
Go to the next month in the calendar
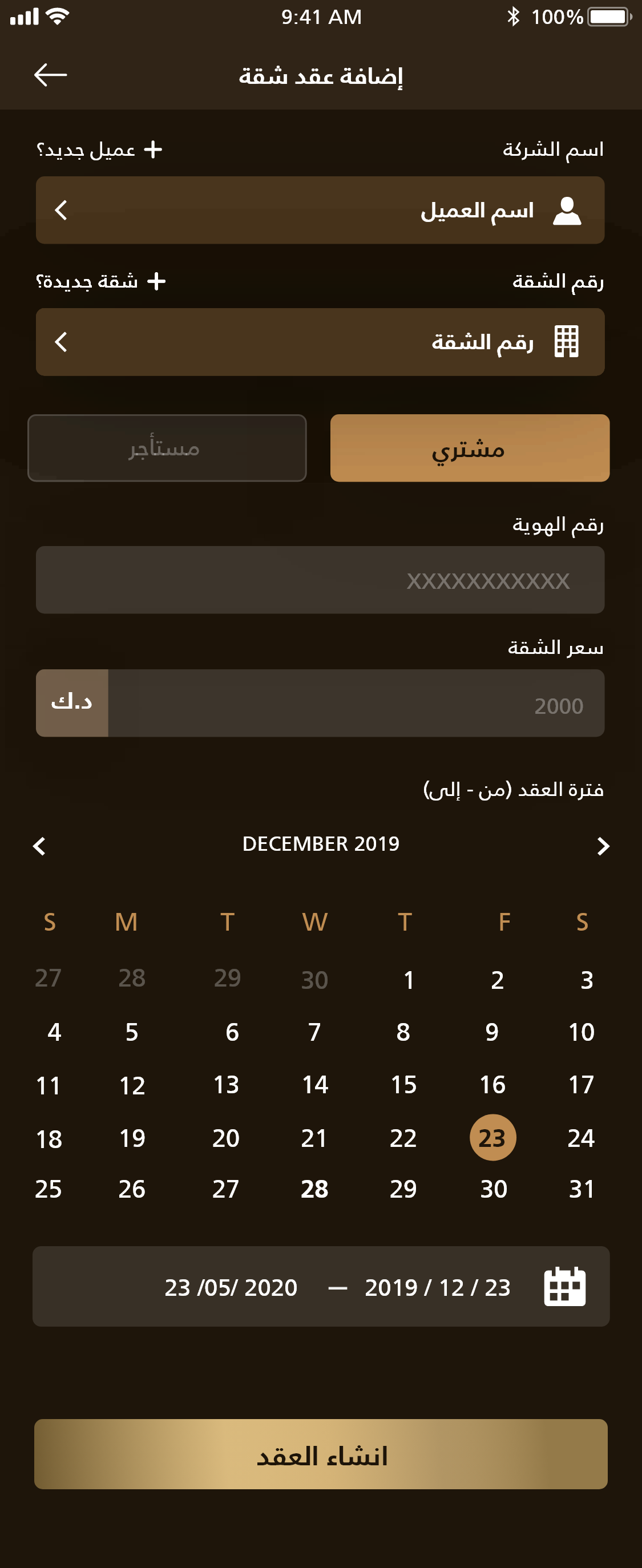[603, 846]
